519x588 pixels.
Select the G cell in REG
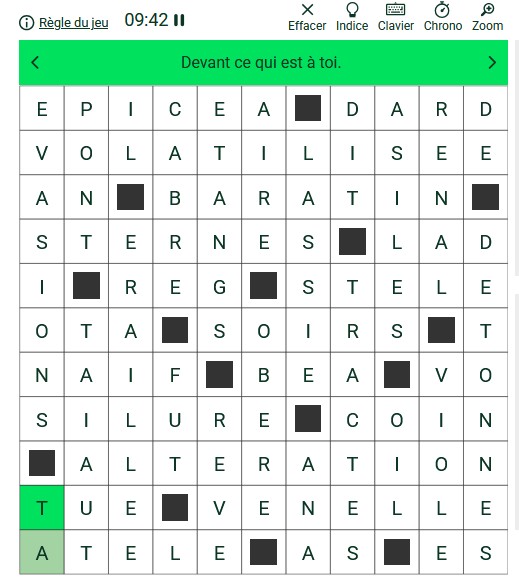point(219,286)
